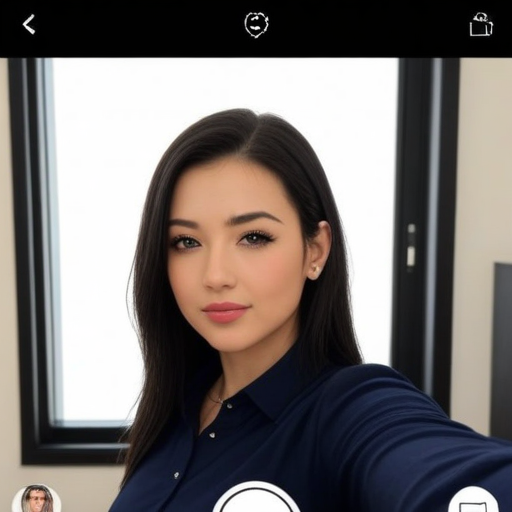The image size is (512, 512).
Task: Go back with the top-left arrow
Action: 29,24
